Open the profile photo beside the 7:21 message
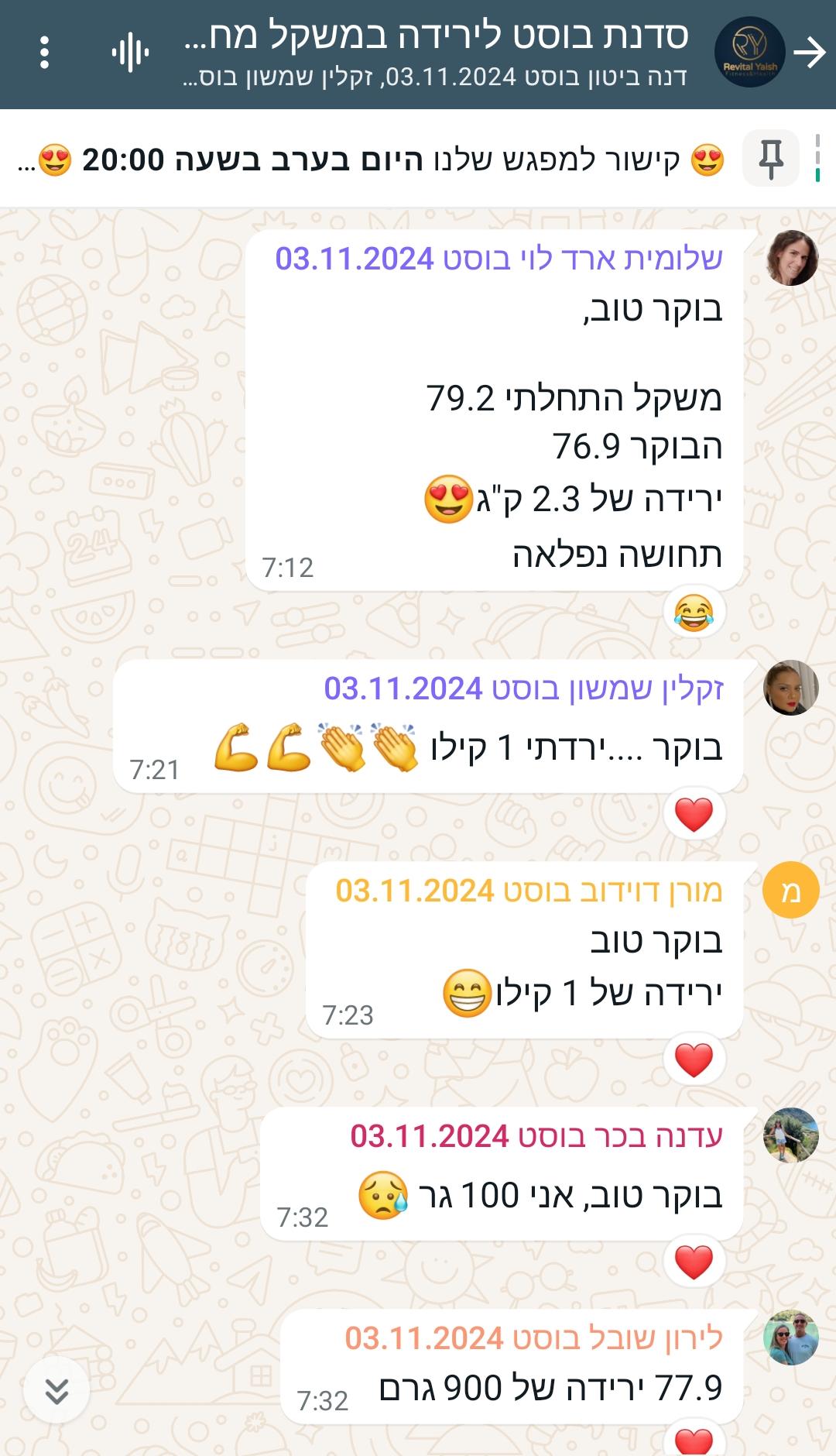 [x=791, y=688]
